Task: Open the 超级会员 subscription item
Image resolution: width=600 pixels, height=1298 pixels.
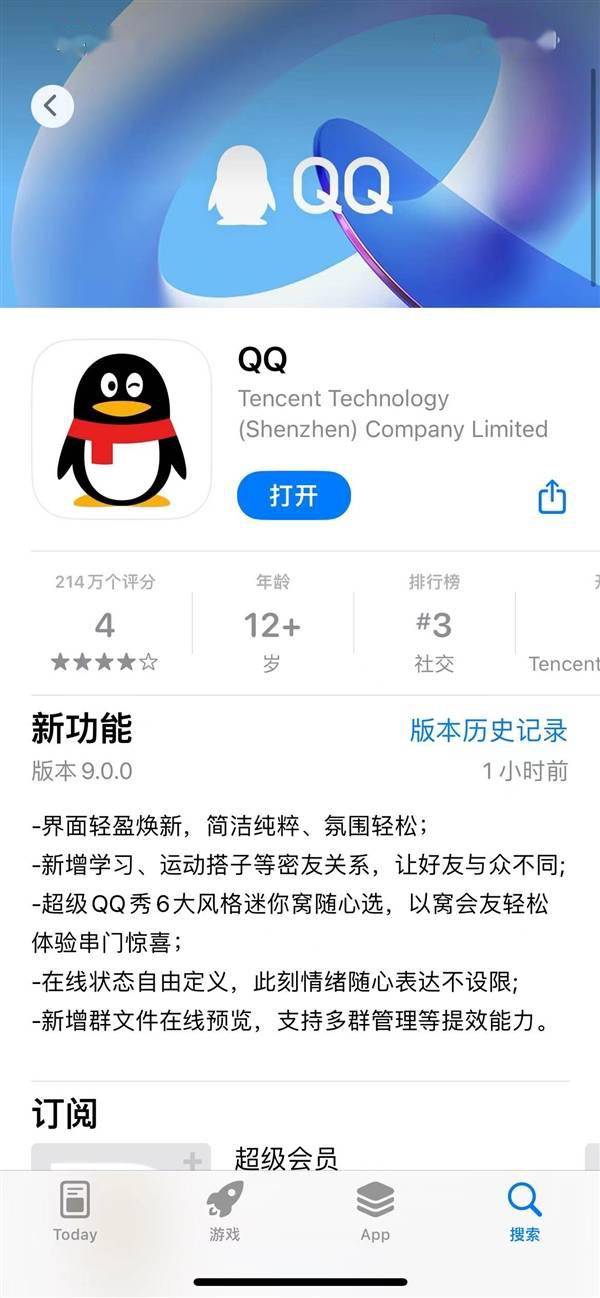Action: tap(286, 1158)
